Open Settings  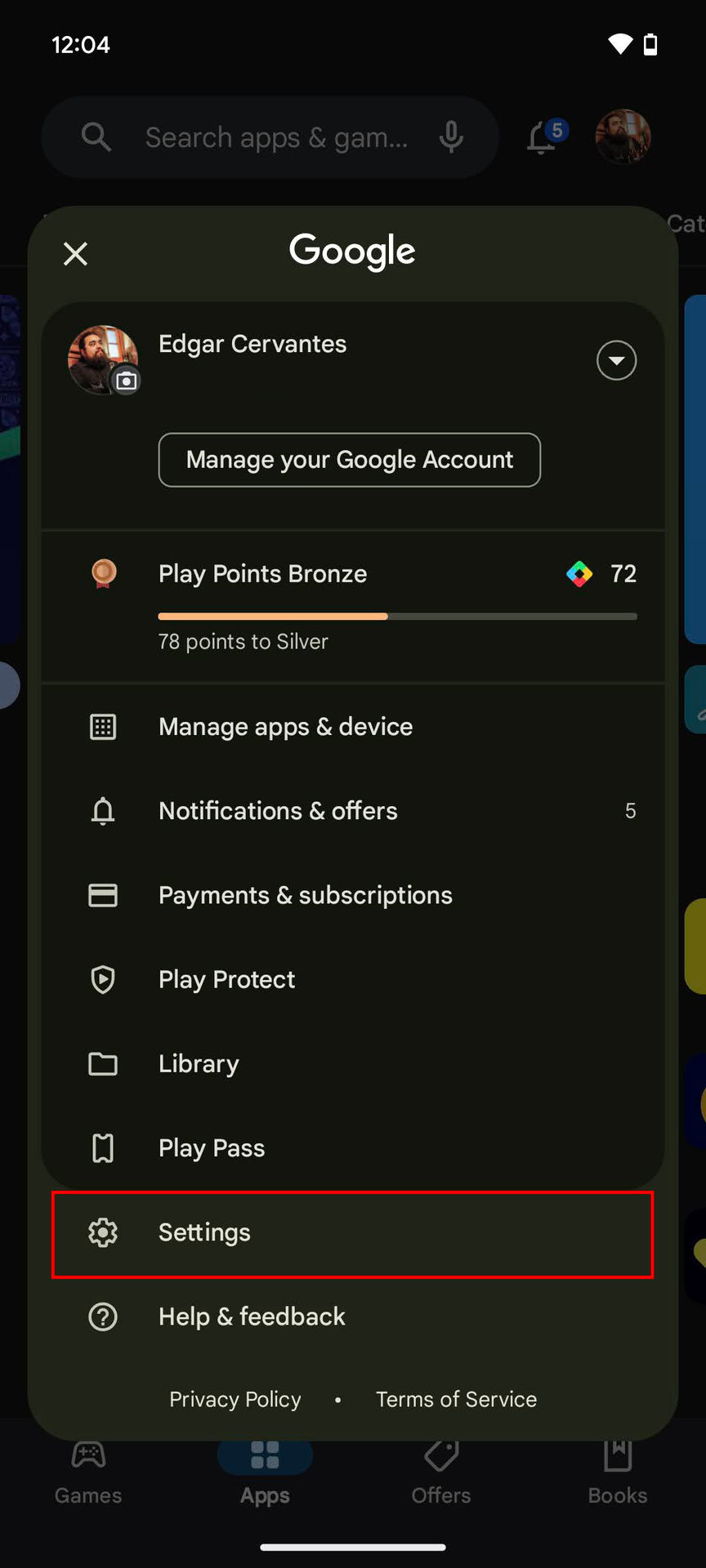point(351,1232)
